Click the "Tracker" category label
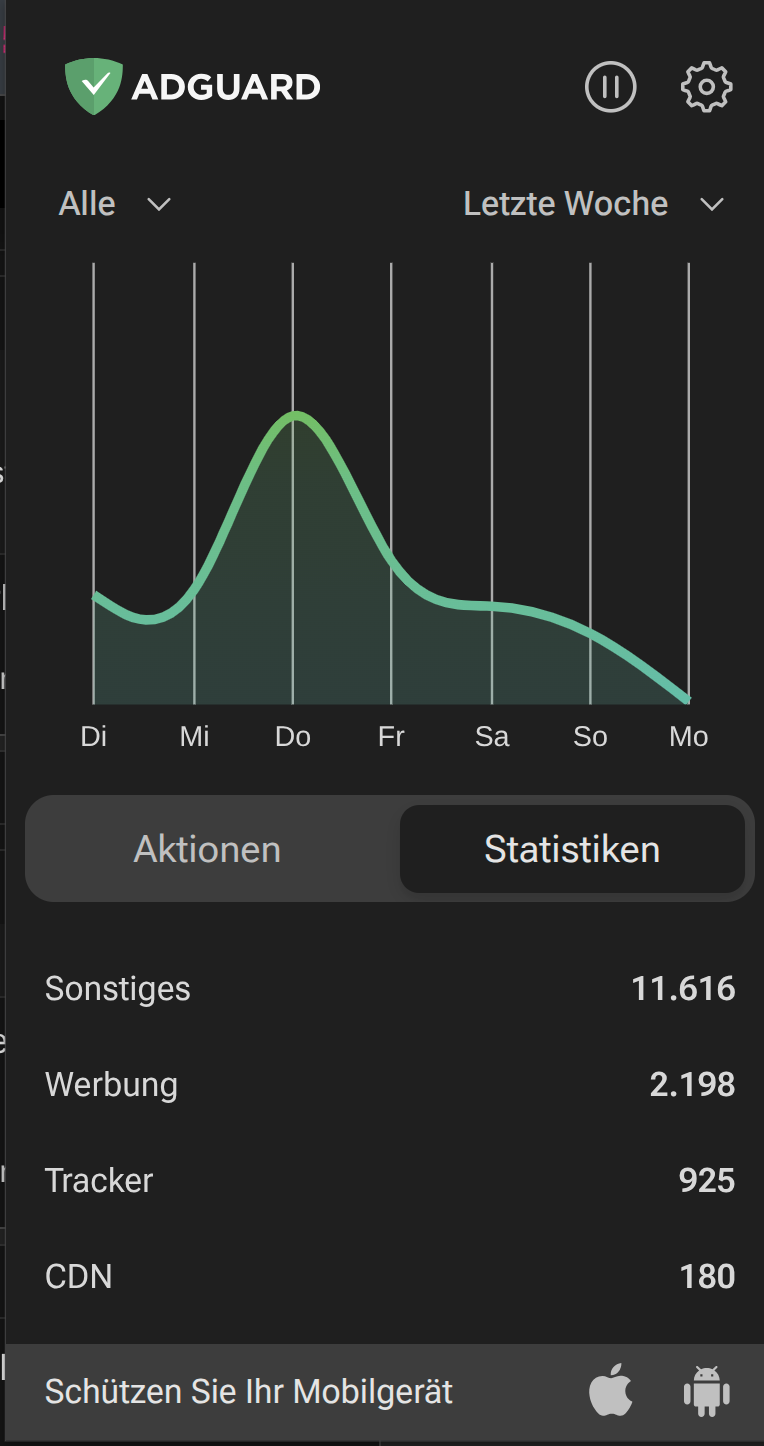The width and height of the screenshot is (764, 1446). click(99, 1181)
